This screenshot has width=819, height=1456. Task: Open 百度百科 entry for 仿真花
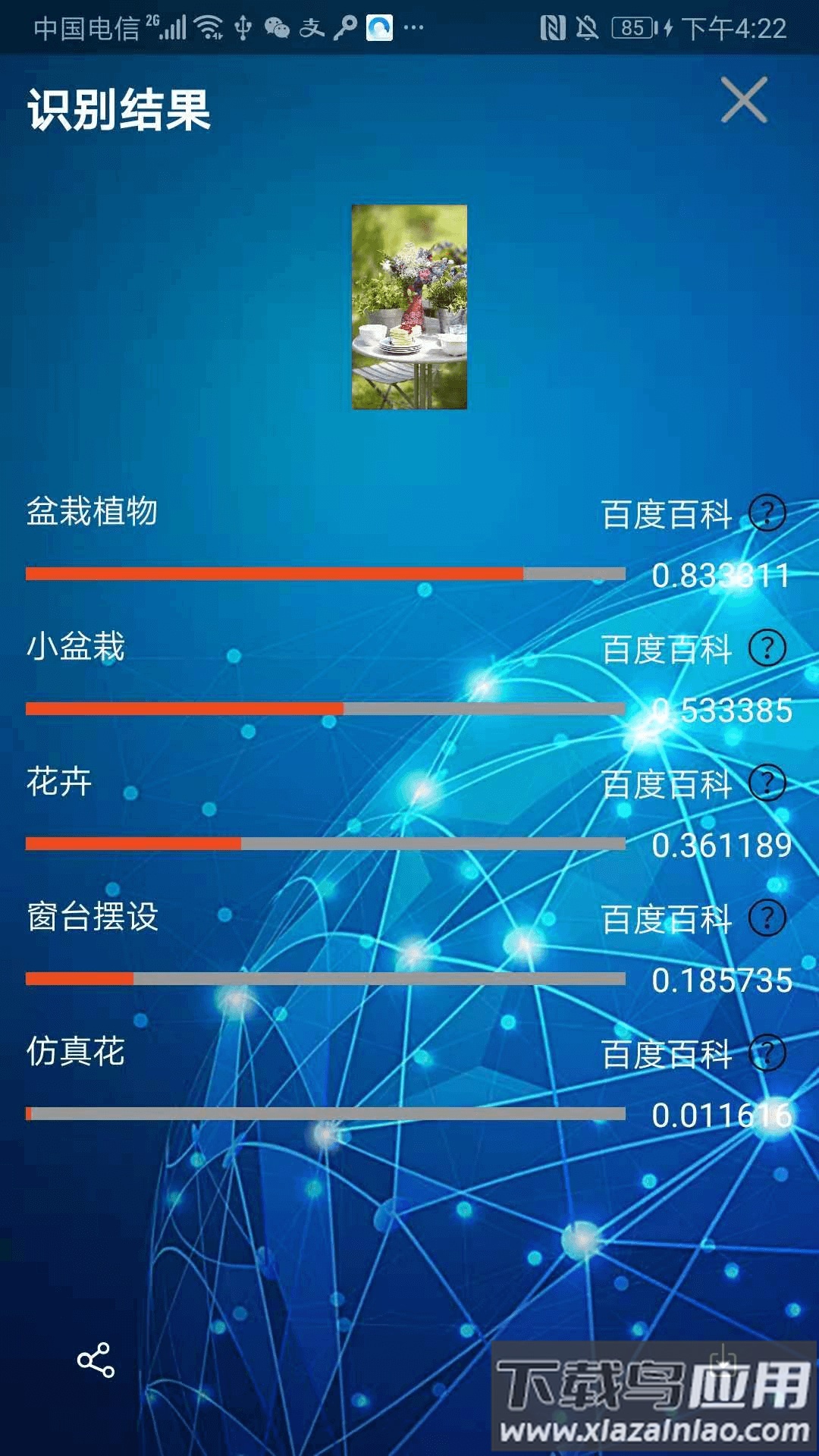pyautogui.click(x=666, y=1053)
